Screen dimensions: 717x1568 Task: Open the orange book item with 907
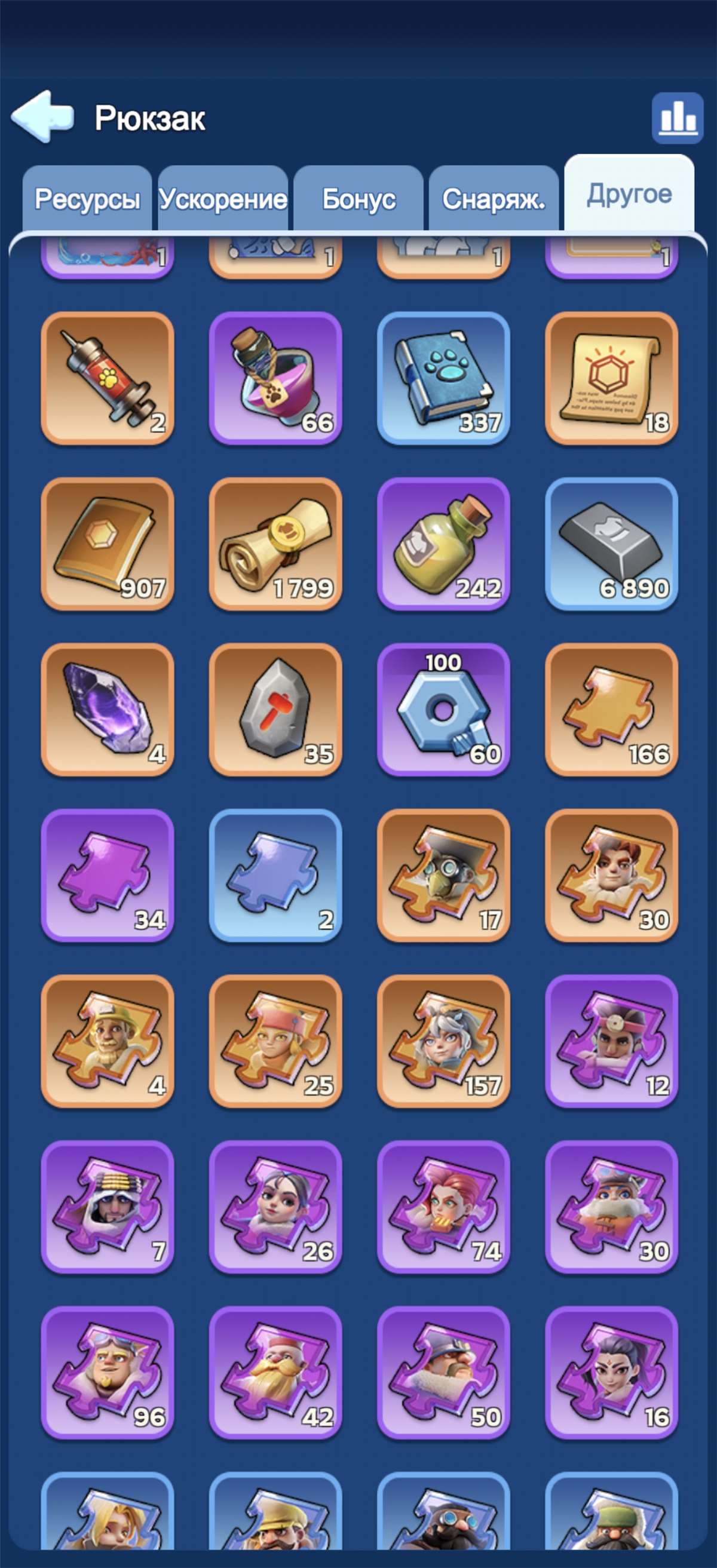tap(107, 544)
